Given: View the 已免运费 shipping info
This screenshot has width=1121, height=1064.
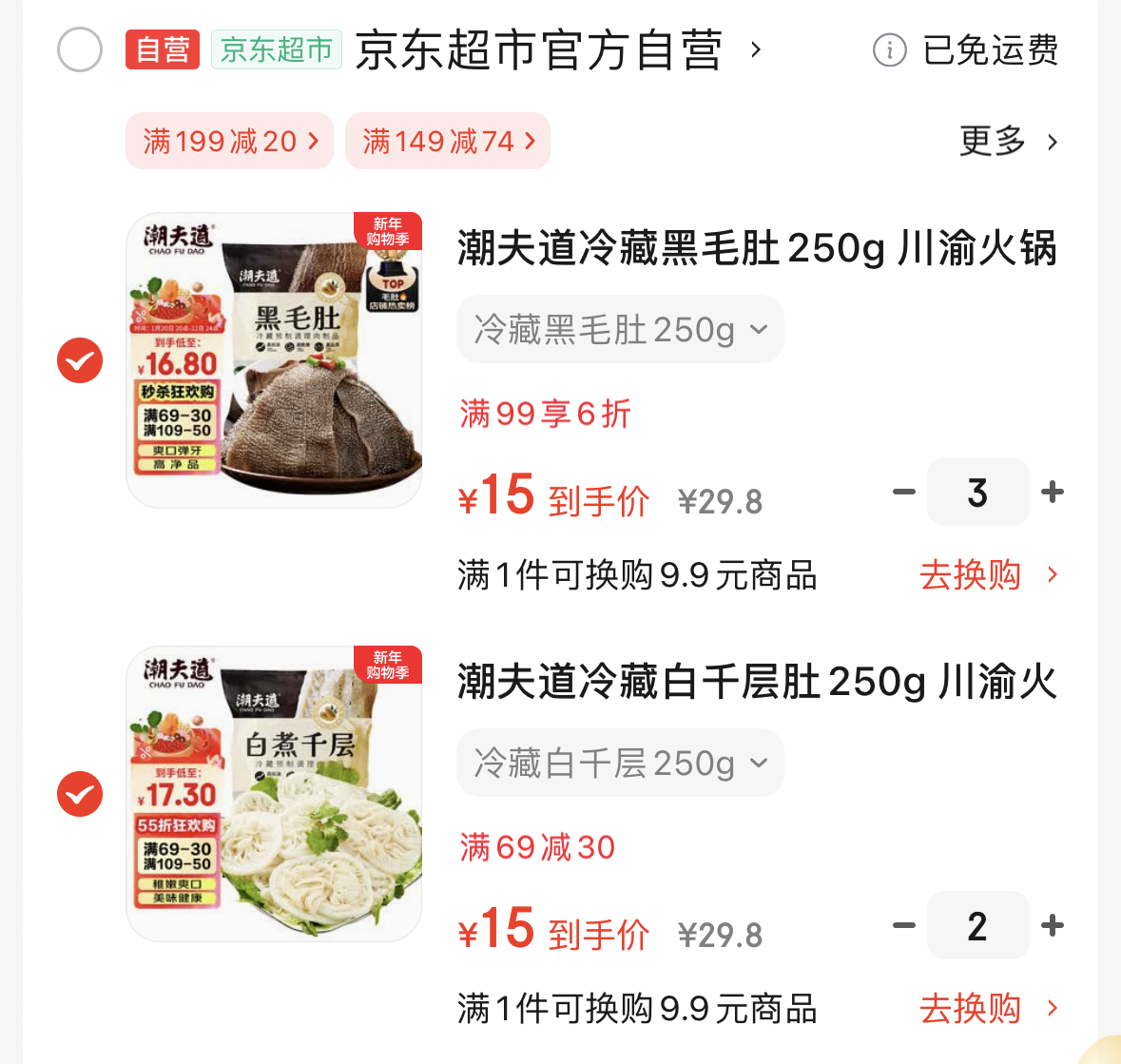Looking at the screenshot, I should click(966, 50).
